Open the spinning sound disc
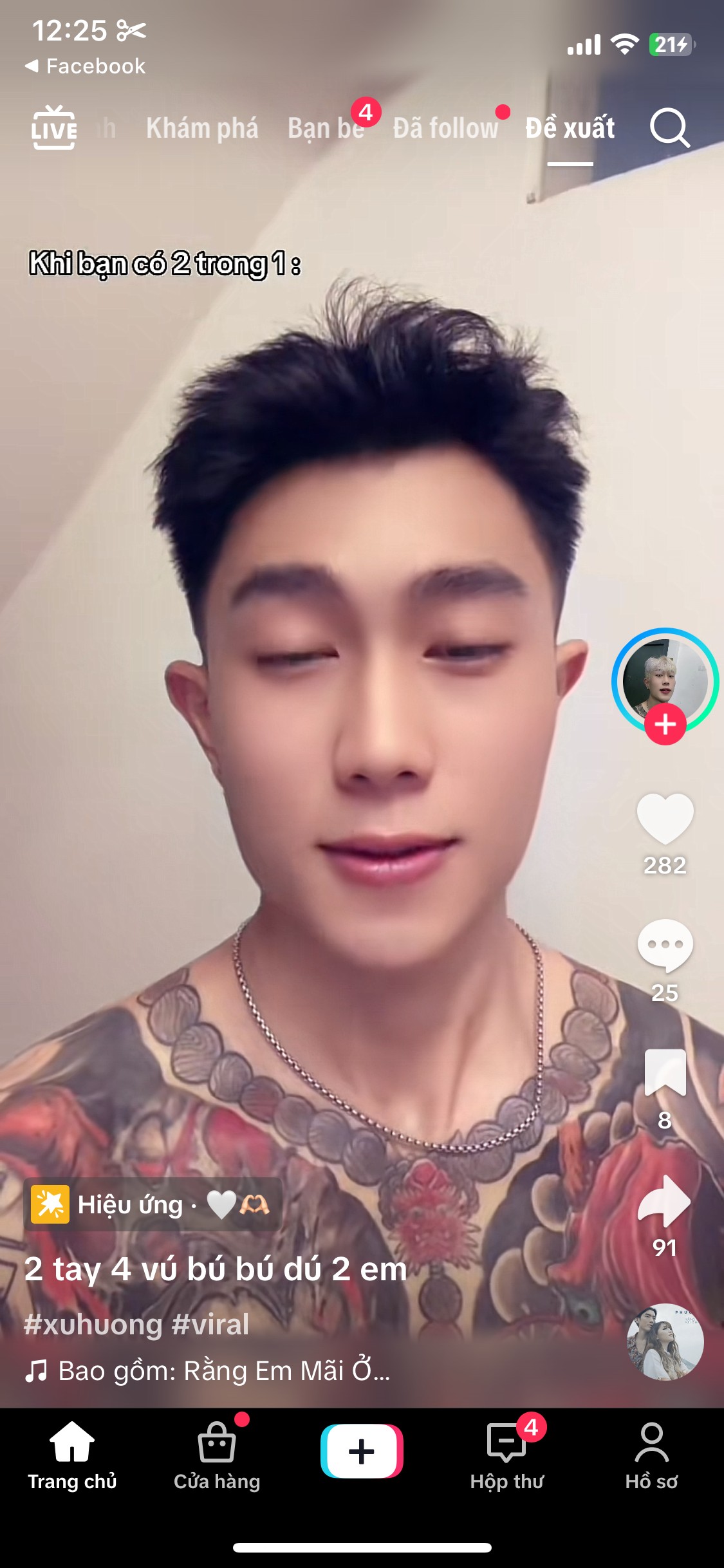This screenshot has width=724, height=1568. pyautogui.click(x=665, y=1341)
